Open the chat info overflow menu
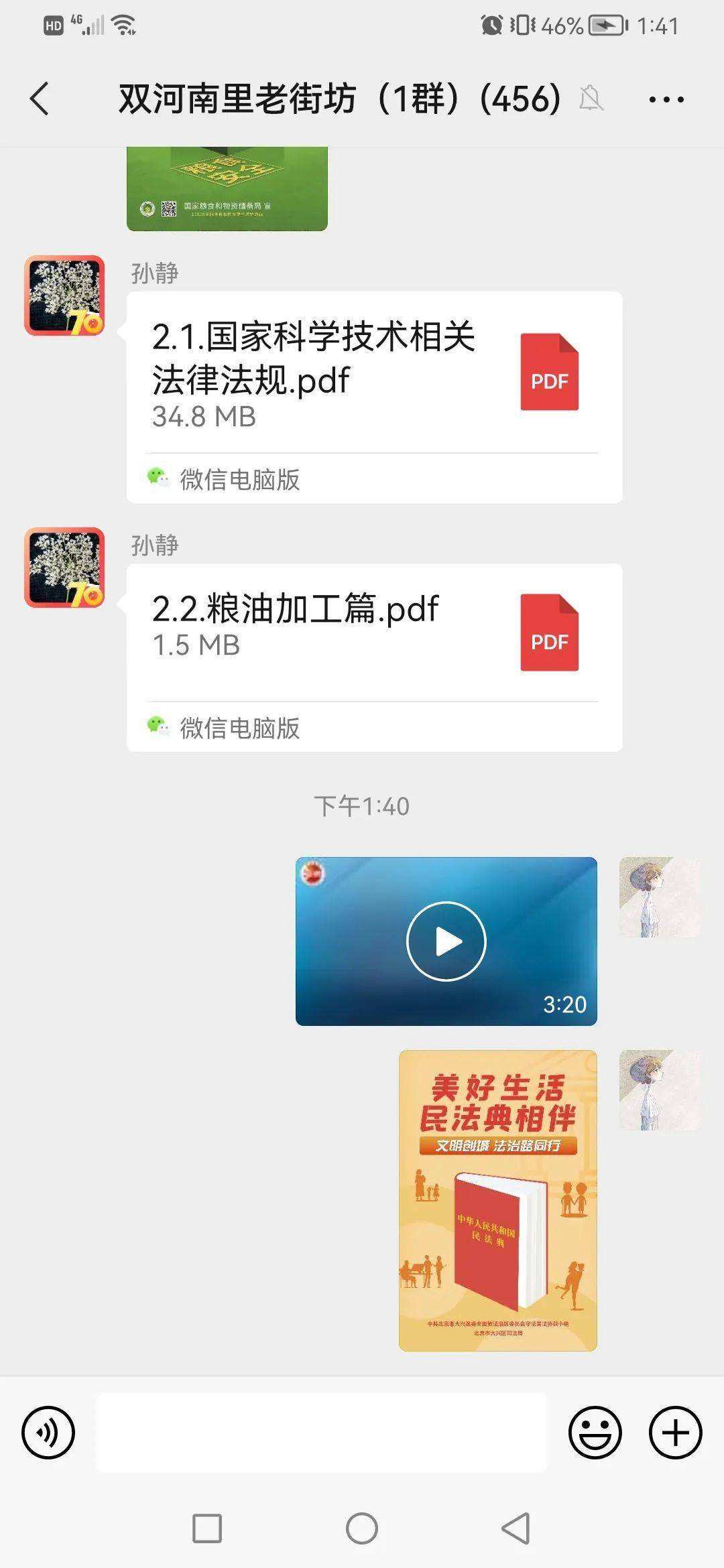Image resolution: width=724 pixels, height=1568 pixels. 666,100
